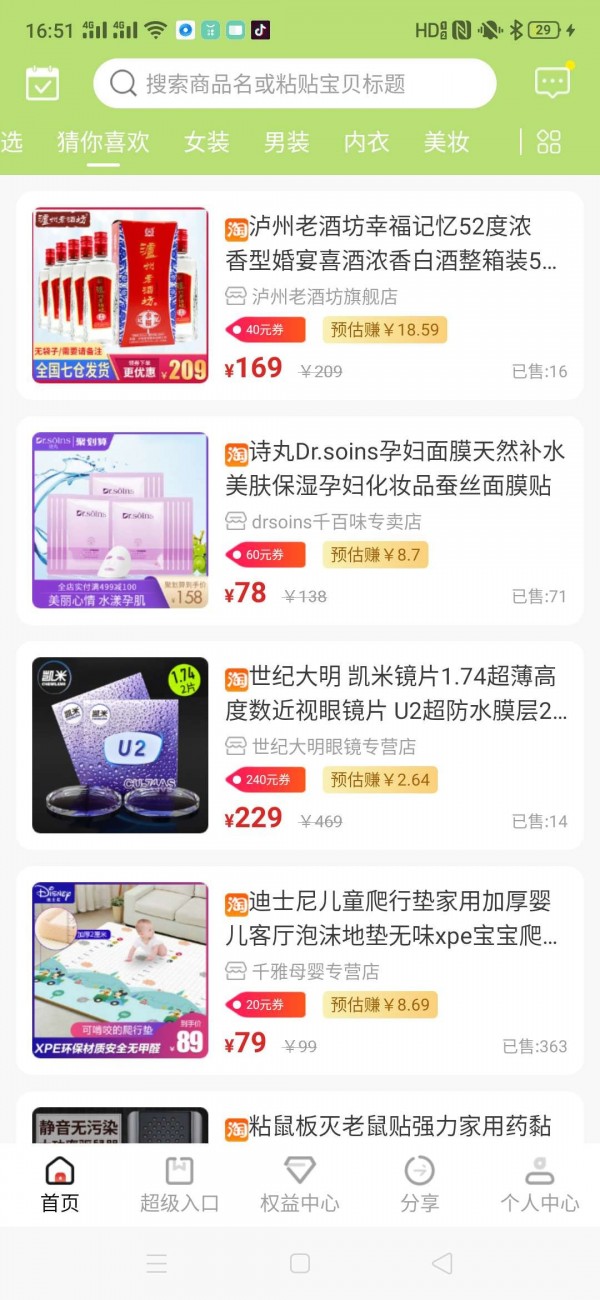Viewport: 600px width, 1300px height.
Task: Tap the system back button
Action: pyautogui.click(x=442, y=1263)
